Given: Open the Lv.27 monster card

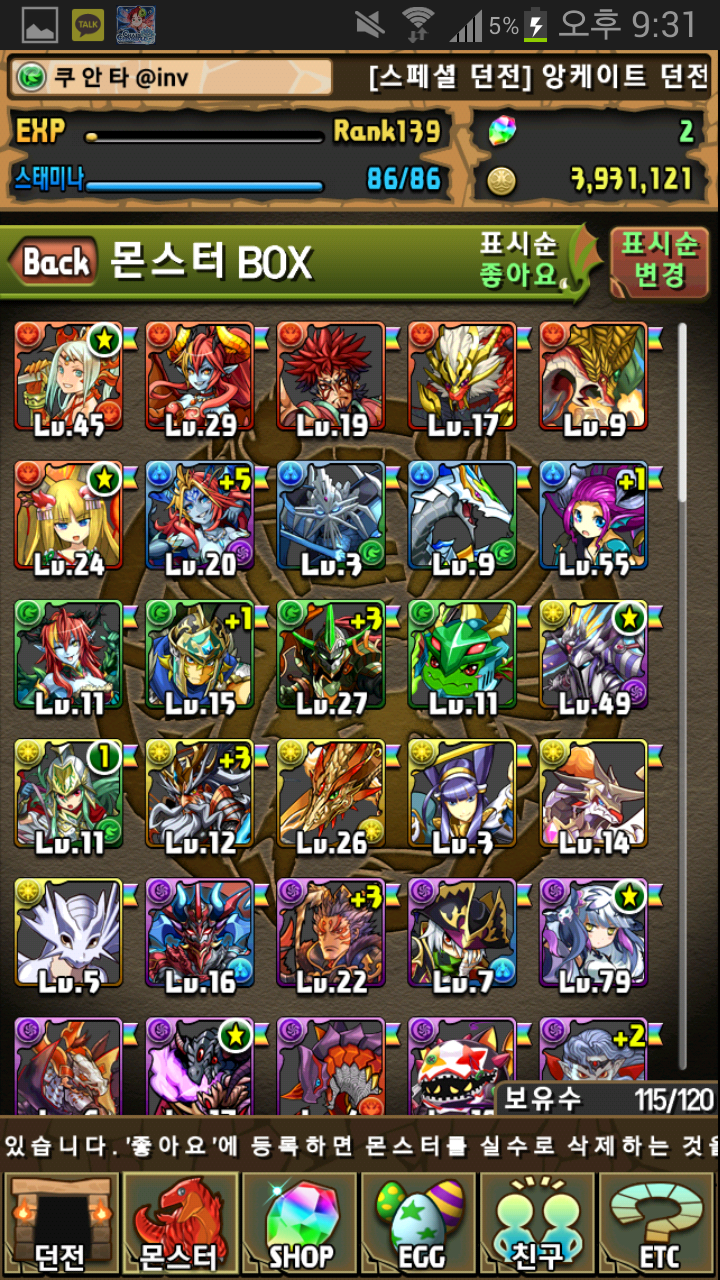Looking at the screenshot, I should tap(331, 655).
